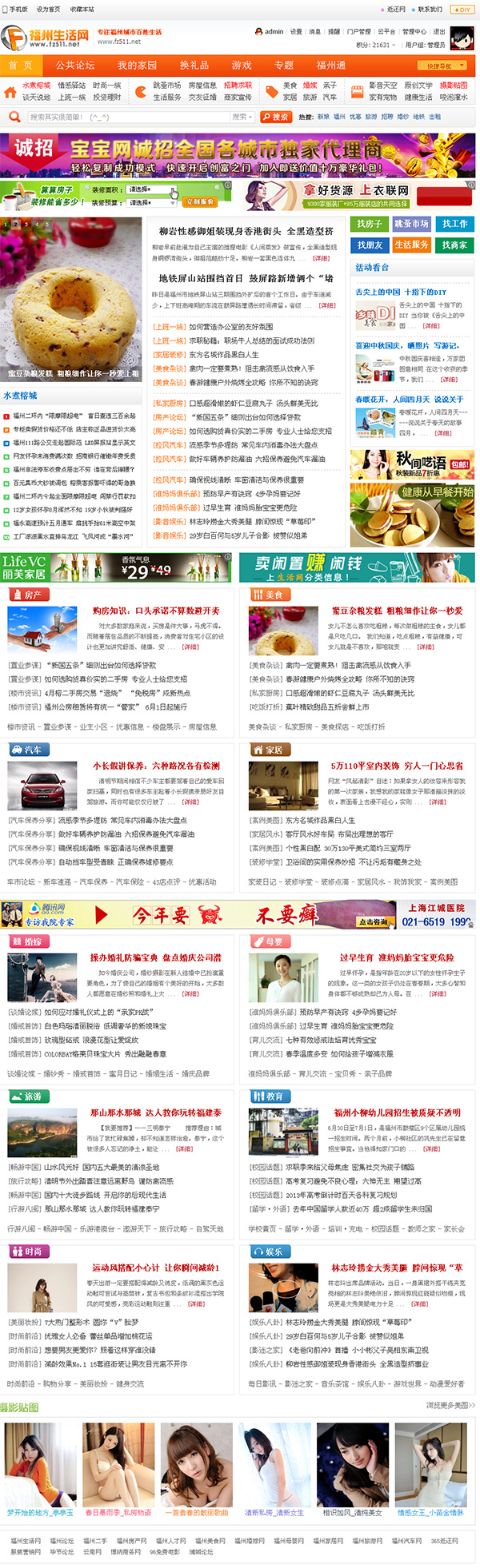
Task: Open the article 购房知识：口头承诺不算数避开麦
Action: pos(155,611)
